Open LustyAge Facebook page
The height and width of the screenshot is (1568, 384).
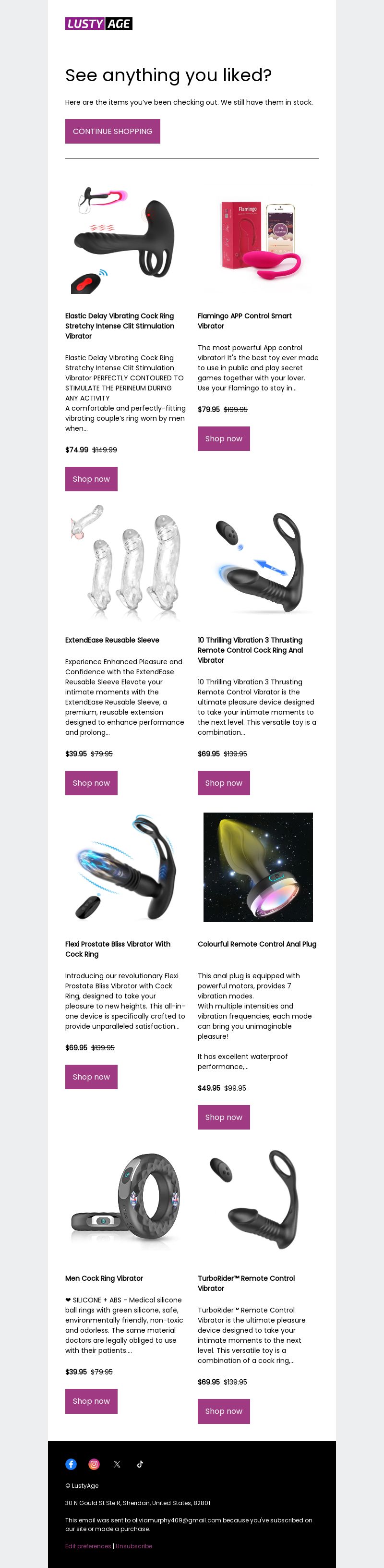[x=71, y=1464]
